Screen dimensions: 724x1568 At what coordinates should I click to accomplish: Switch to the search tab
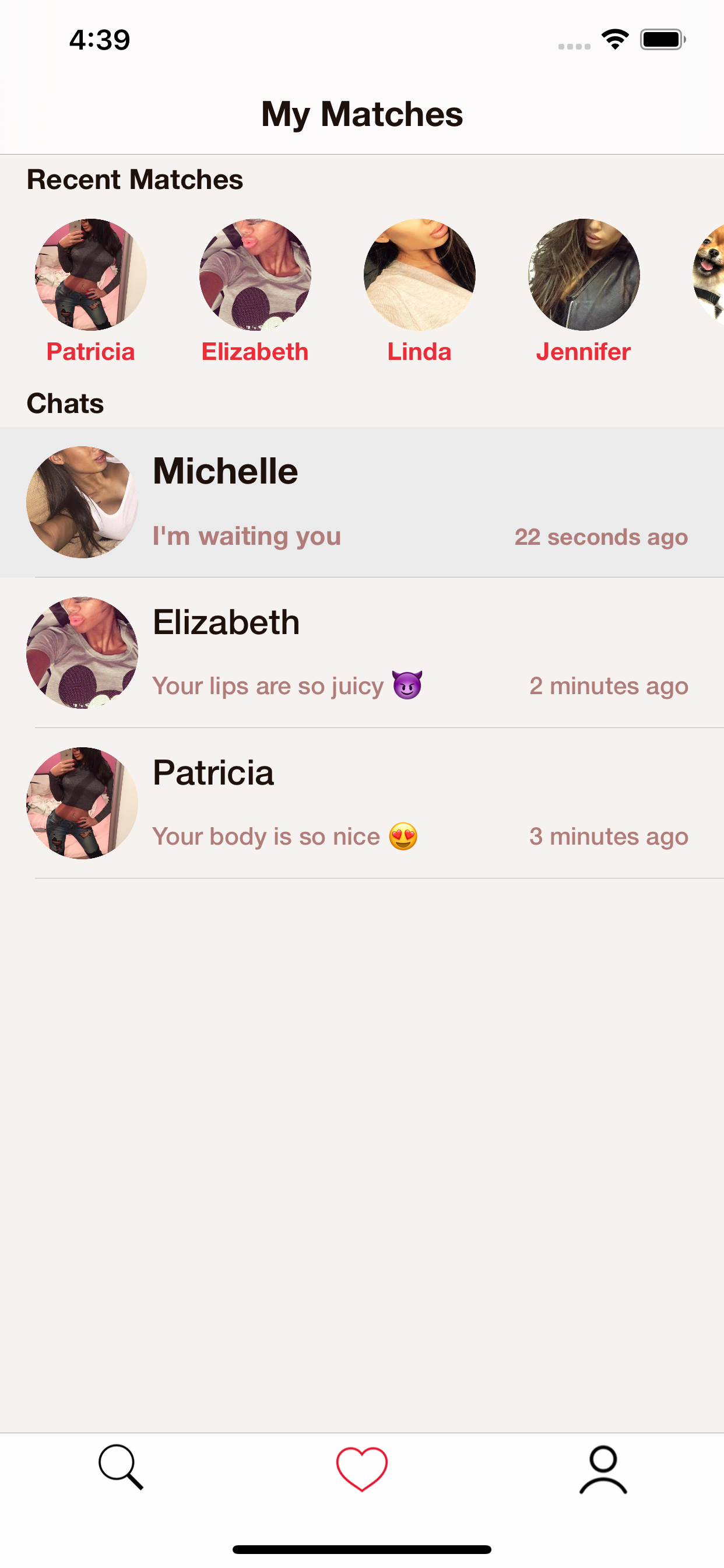[121, 1468]
